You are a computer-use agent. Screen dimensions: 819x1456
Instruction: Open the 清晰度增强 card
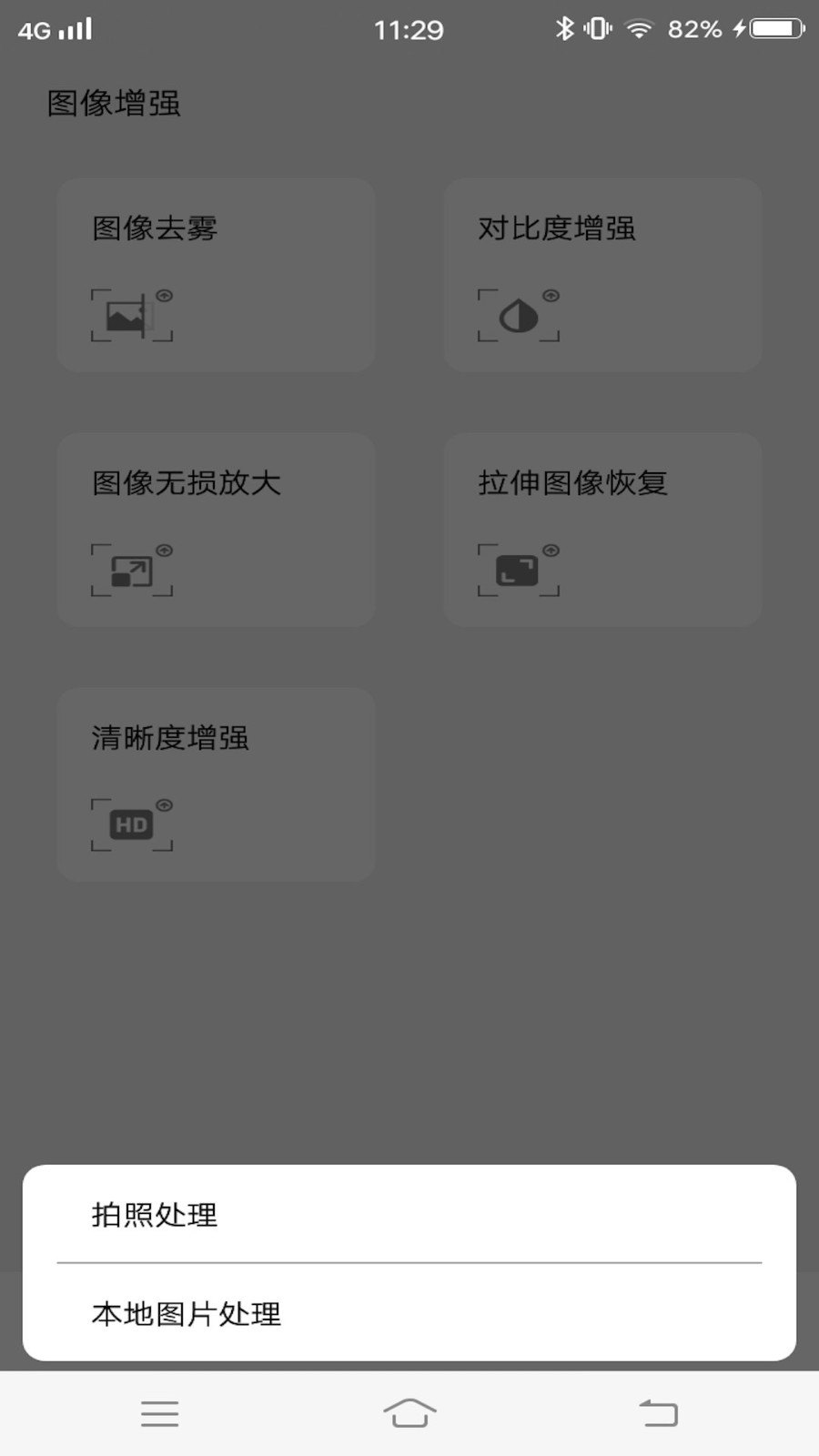(x=216, y=784)
